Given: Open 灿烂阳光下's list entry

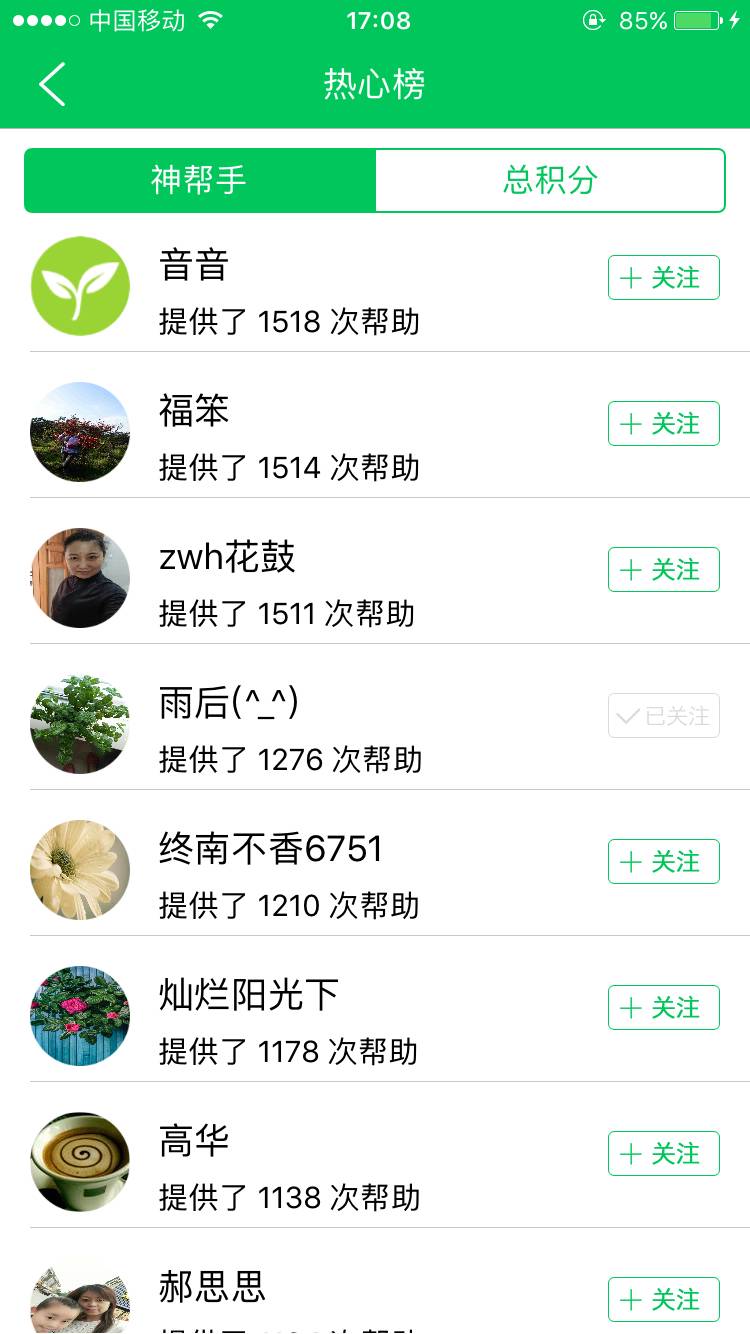Looking at the screenshot, I should pos(300,1020).
